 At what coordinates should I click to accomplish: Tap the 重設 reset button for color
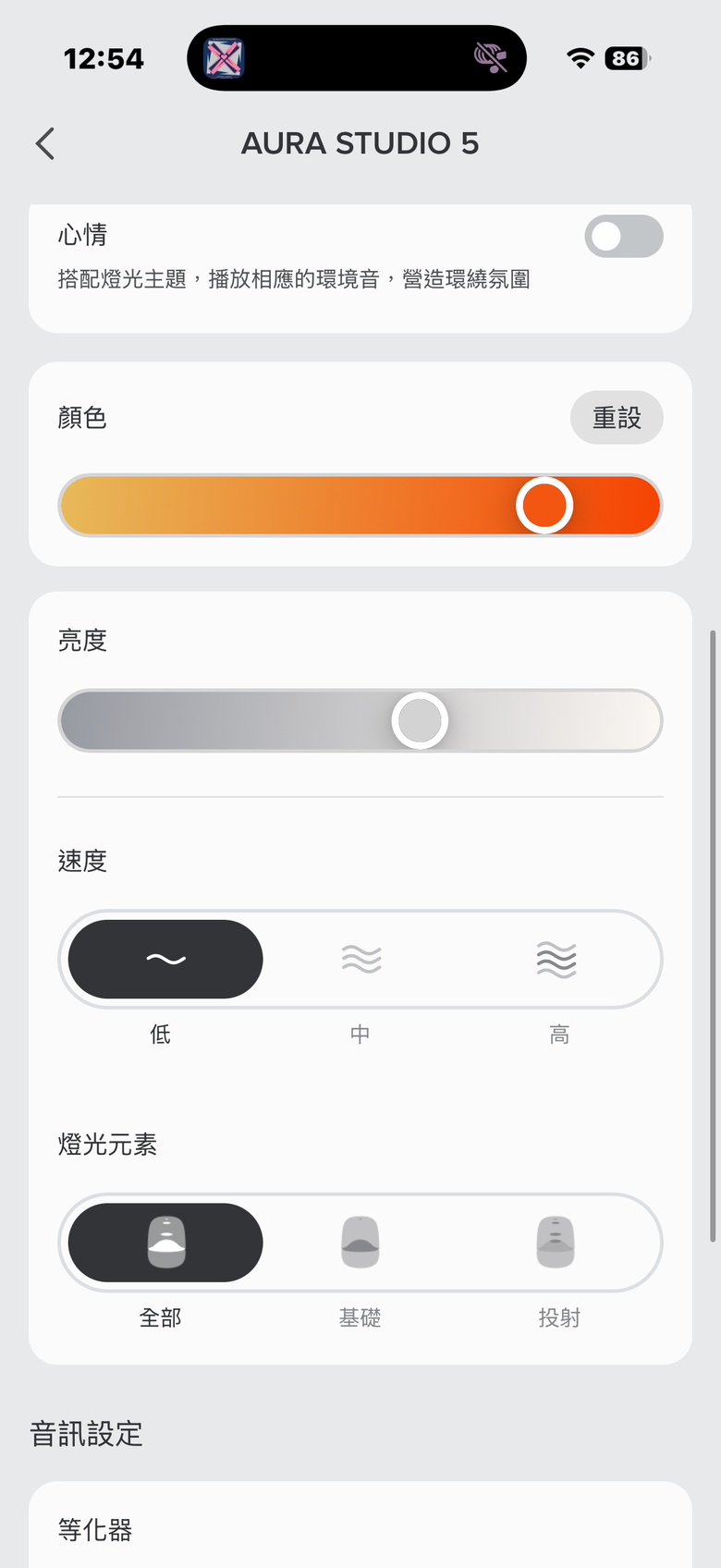(x=617, y=418)
